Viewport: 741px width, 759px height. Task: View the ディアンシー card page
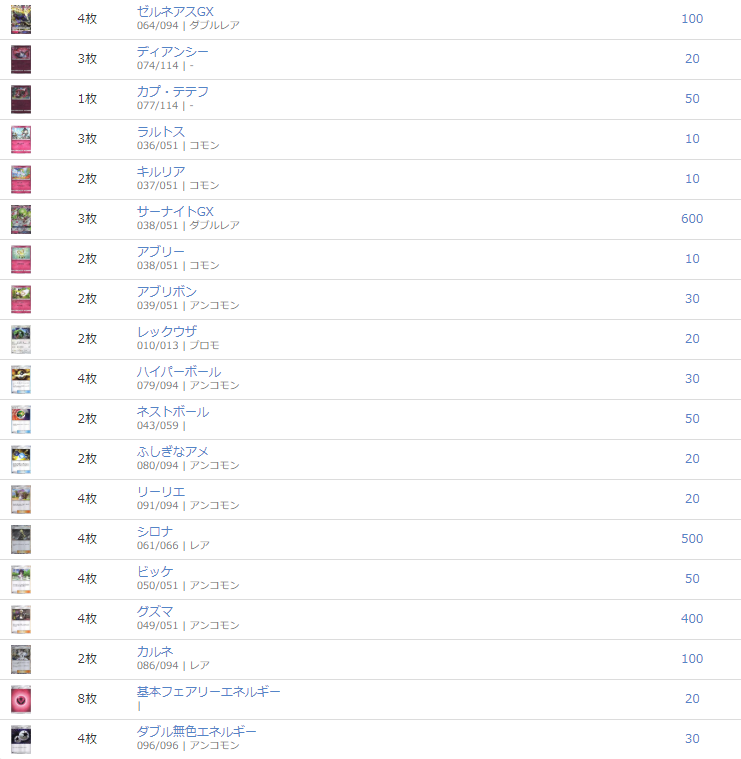click(173, 52)
